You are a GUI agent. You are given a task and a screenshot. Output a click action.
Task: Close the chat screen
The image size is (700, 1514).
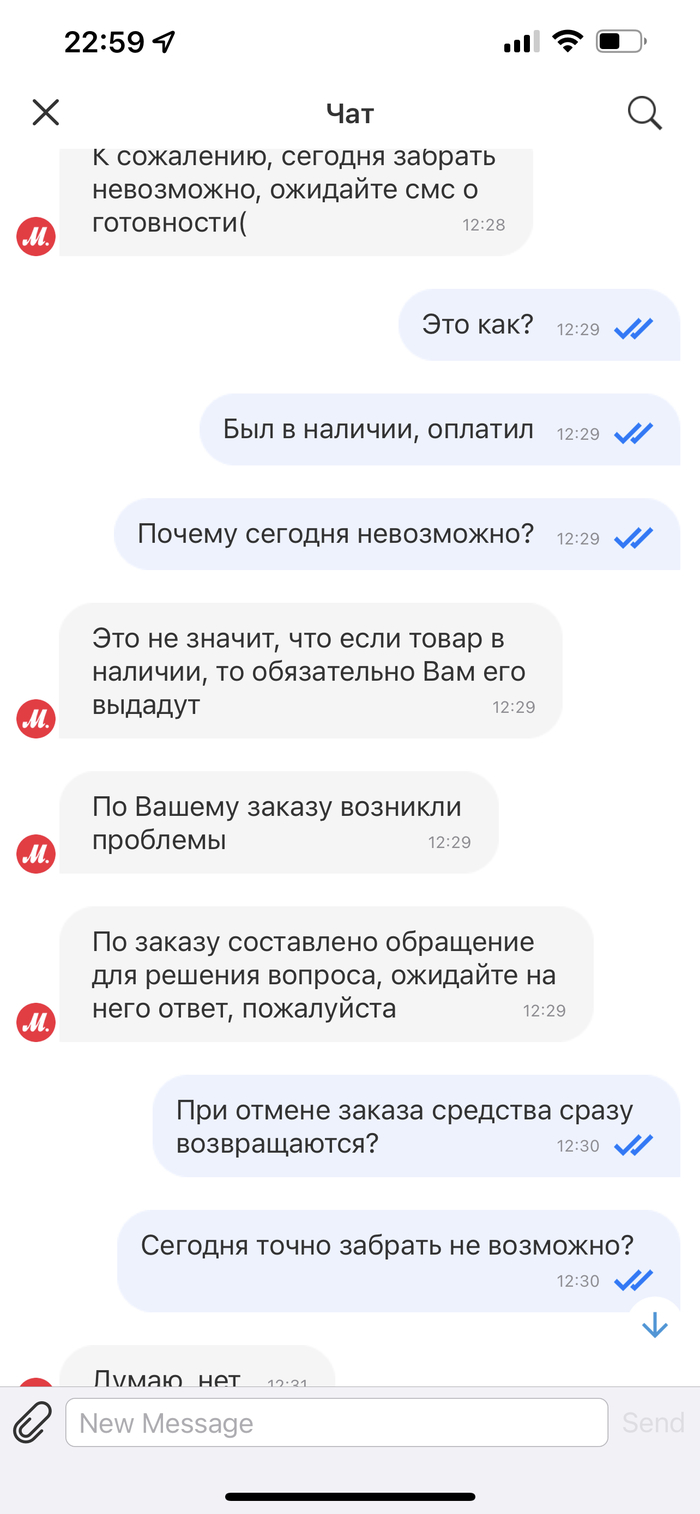tap(46, 112)
